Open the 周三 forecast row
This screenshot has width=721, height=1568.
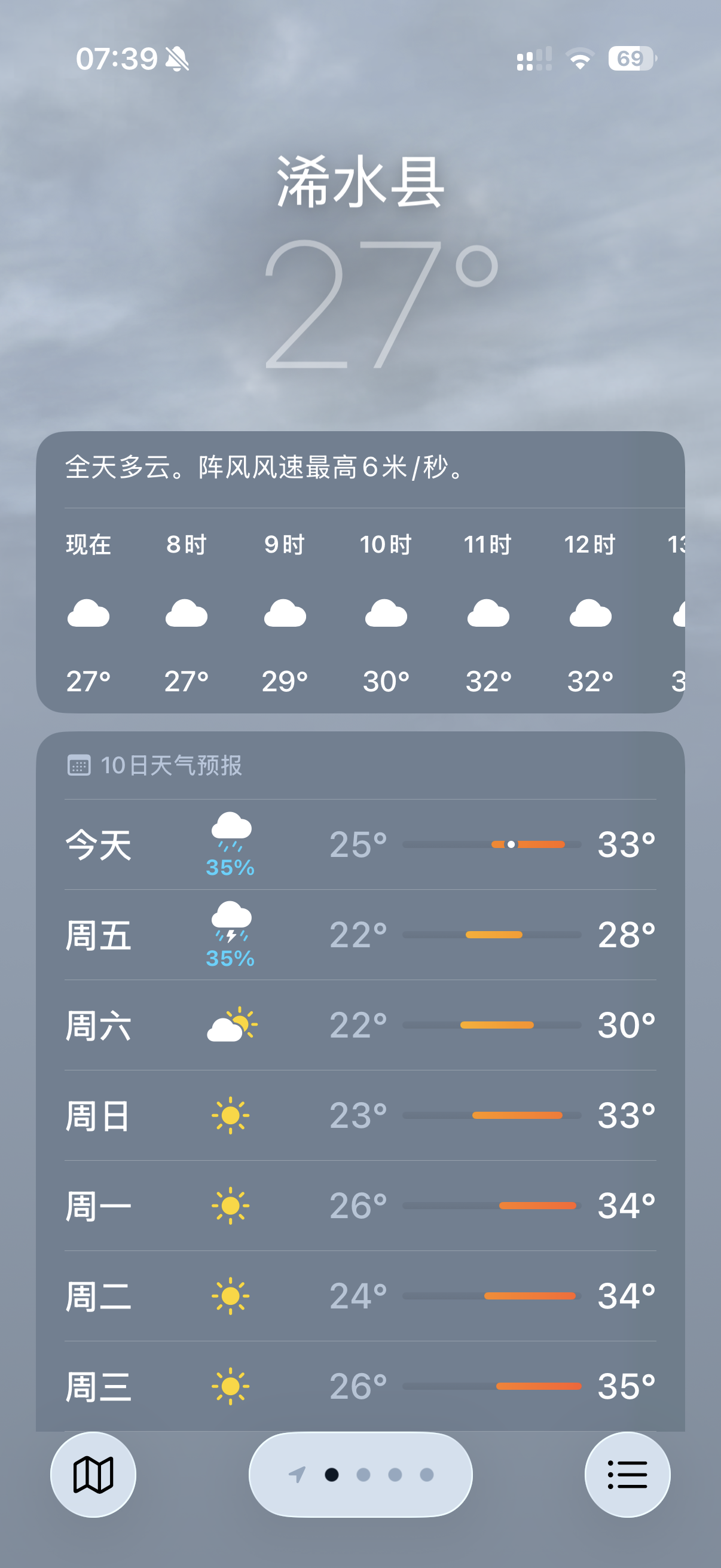tap(360, 1386)
